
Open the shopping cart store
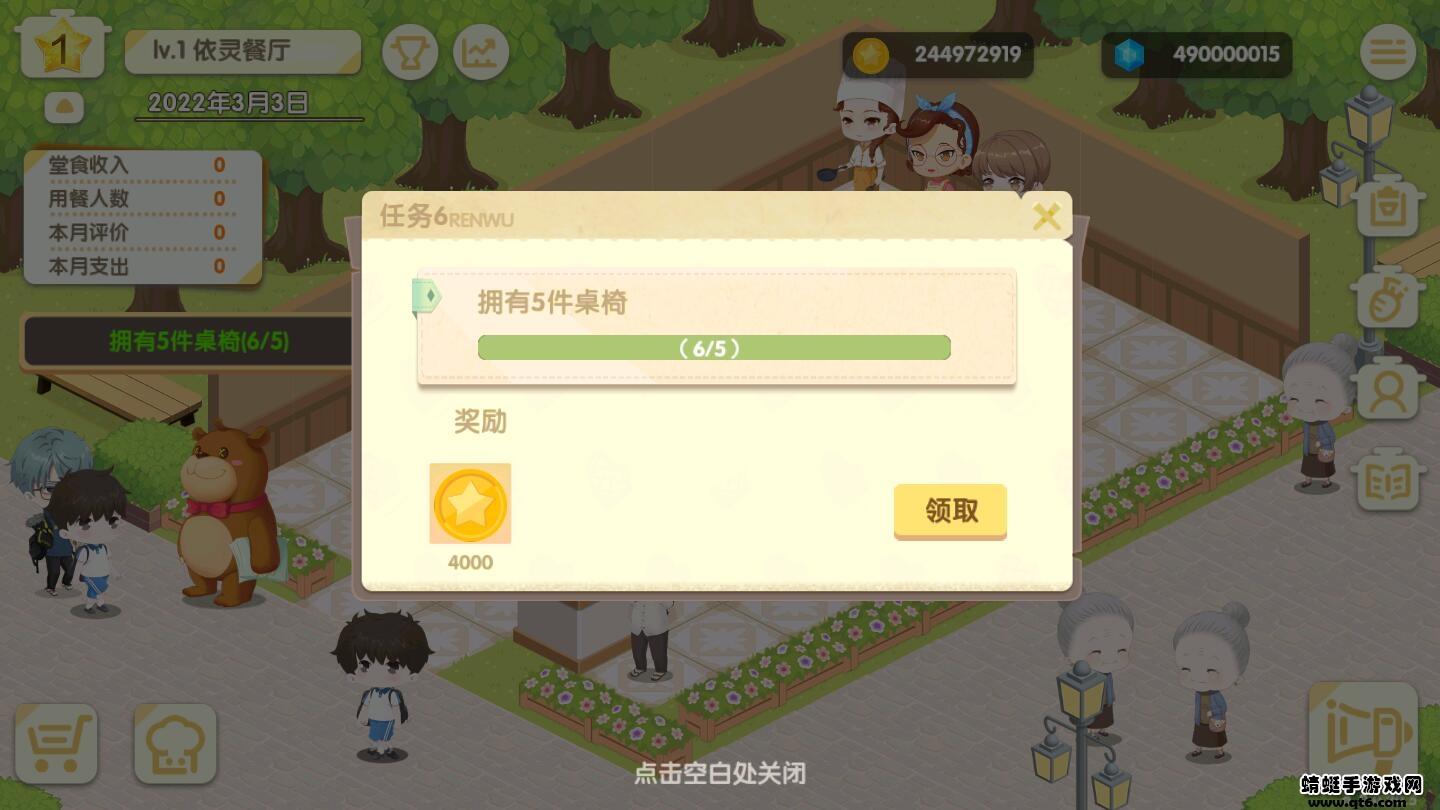click(56, 743)
